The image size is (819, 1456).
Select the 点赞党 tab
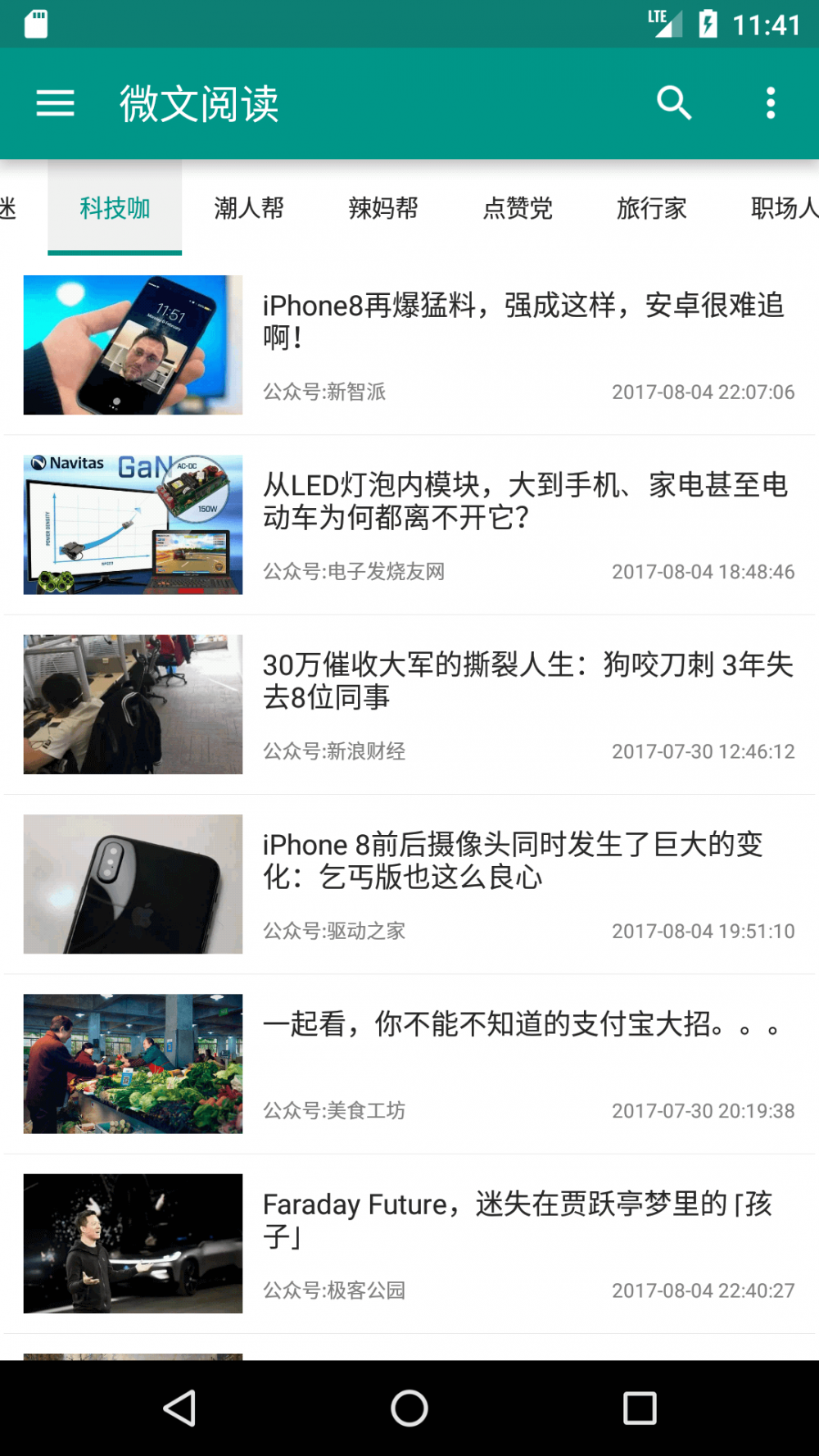pos(518,208)
